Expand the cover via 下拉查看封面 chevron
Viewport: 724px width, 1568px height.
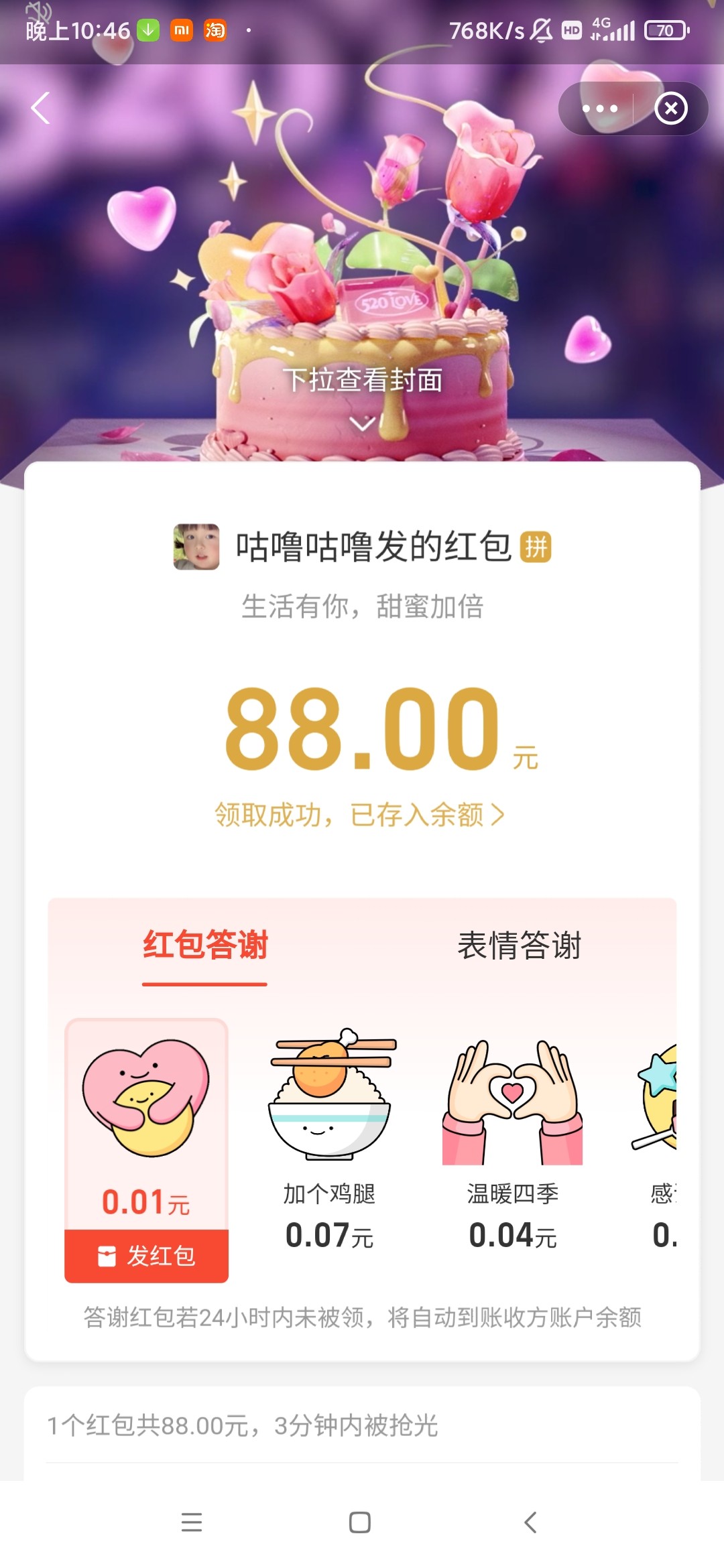[362, 423]
